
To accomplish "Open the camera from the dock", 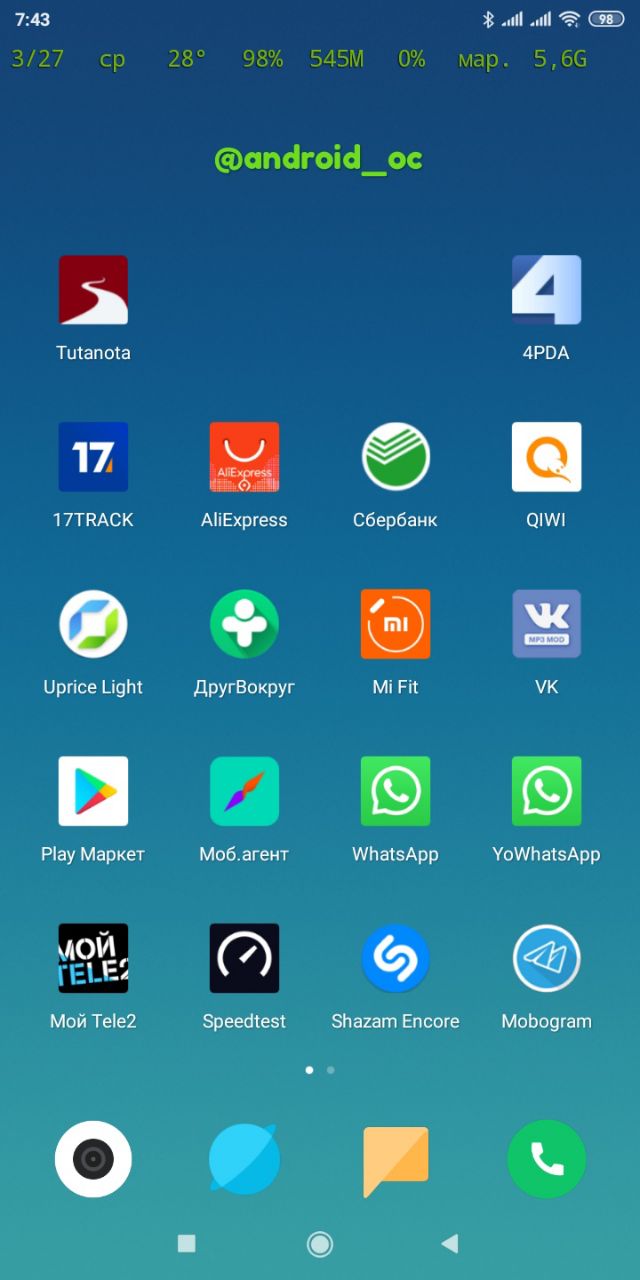I will click(93, 1159).
